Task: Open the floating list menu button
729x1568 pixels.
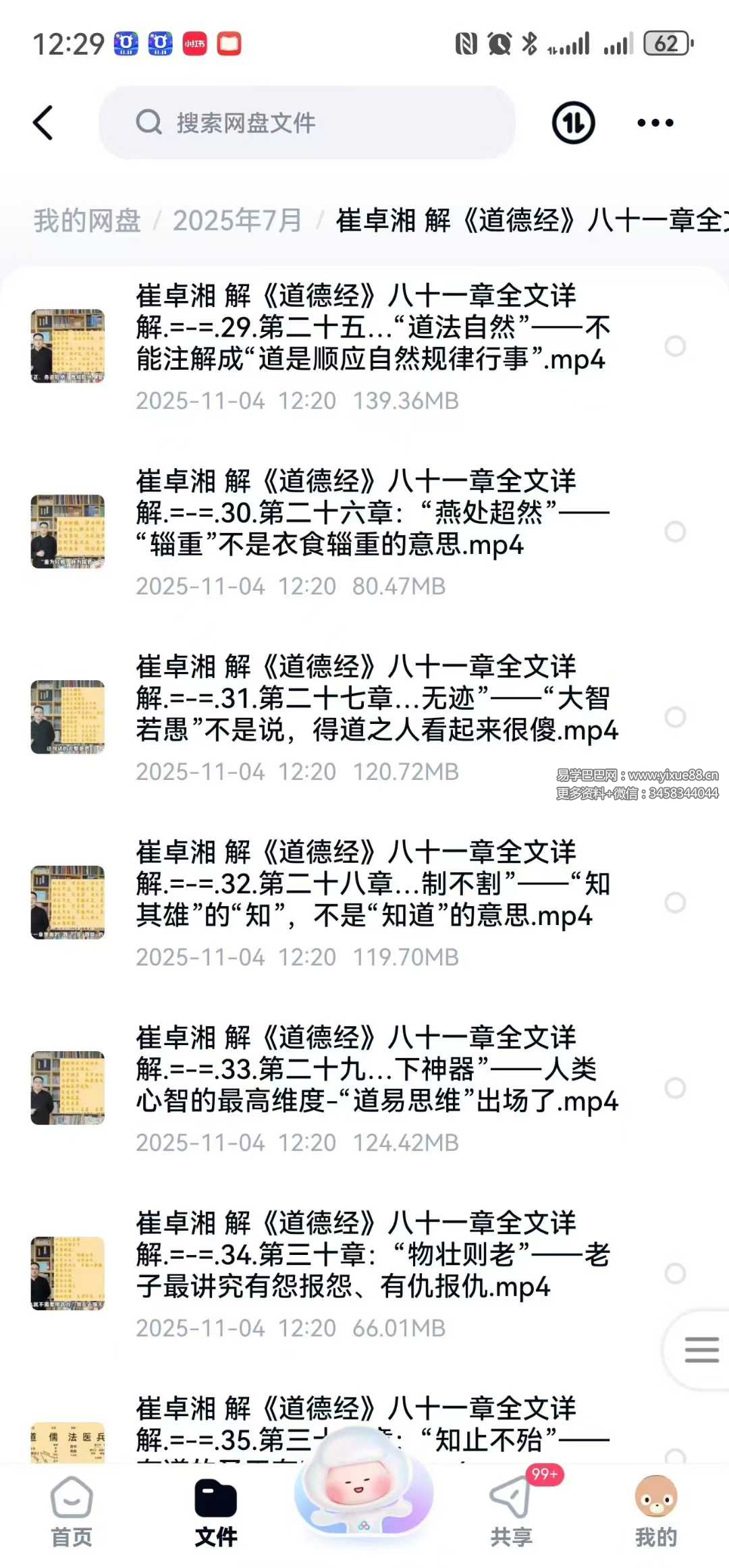Action: [x=701, y=1350]
